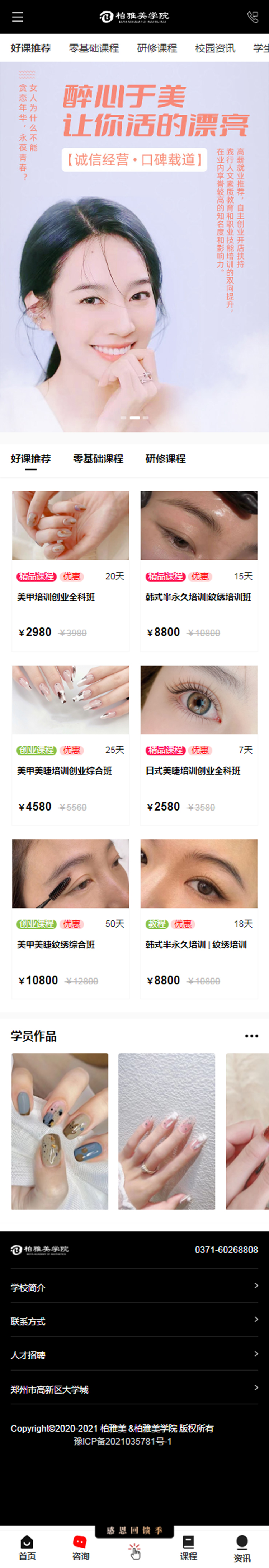View 日式美睫培训创业全科班 course
Screen dimensions: 269x1568
[198, 743]
